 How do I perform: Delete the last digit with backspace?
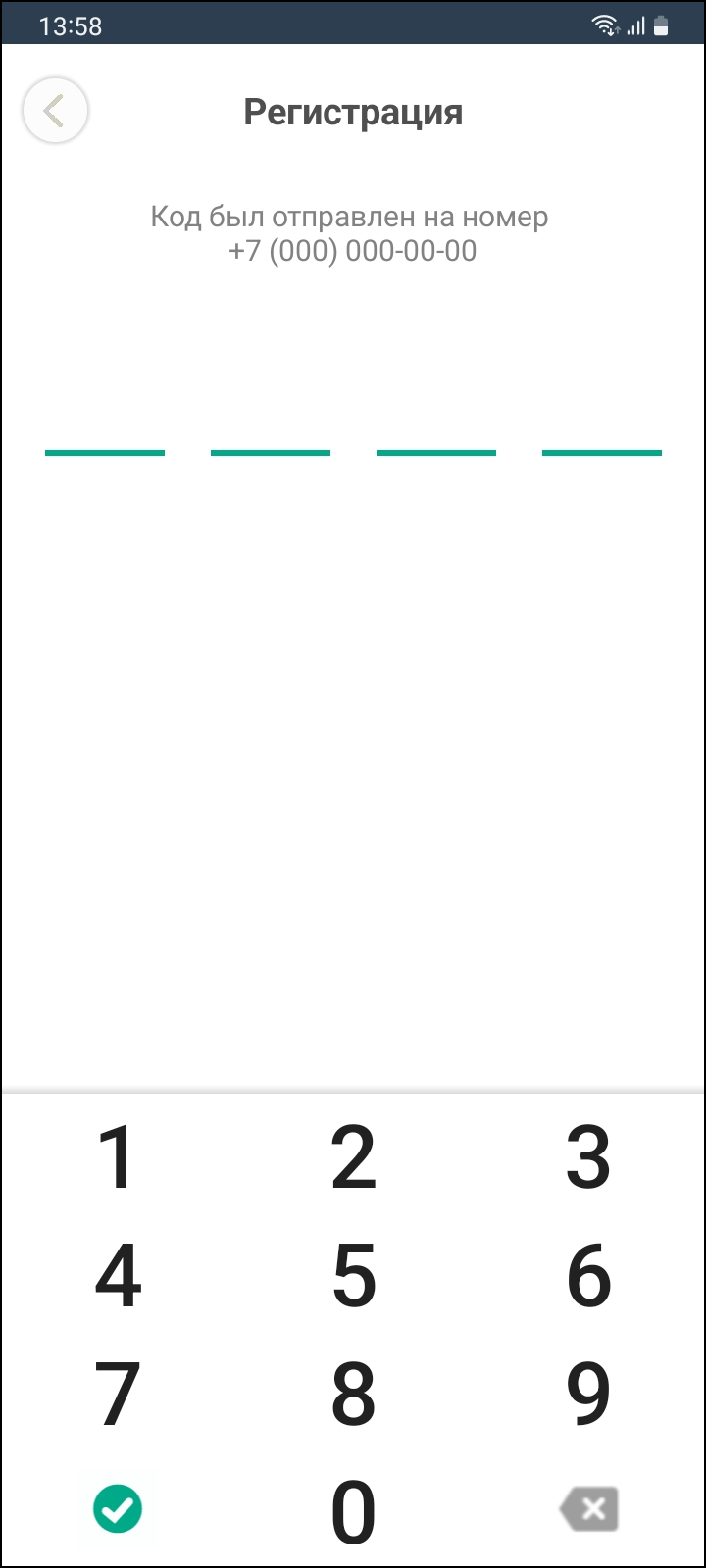point(589,1509)
